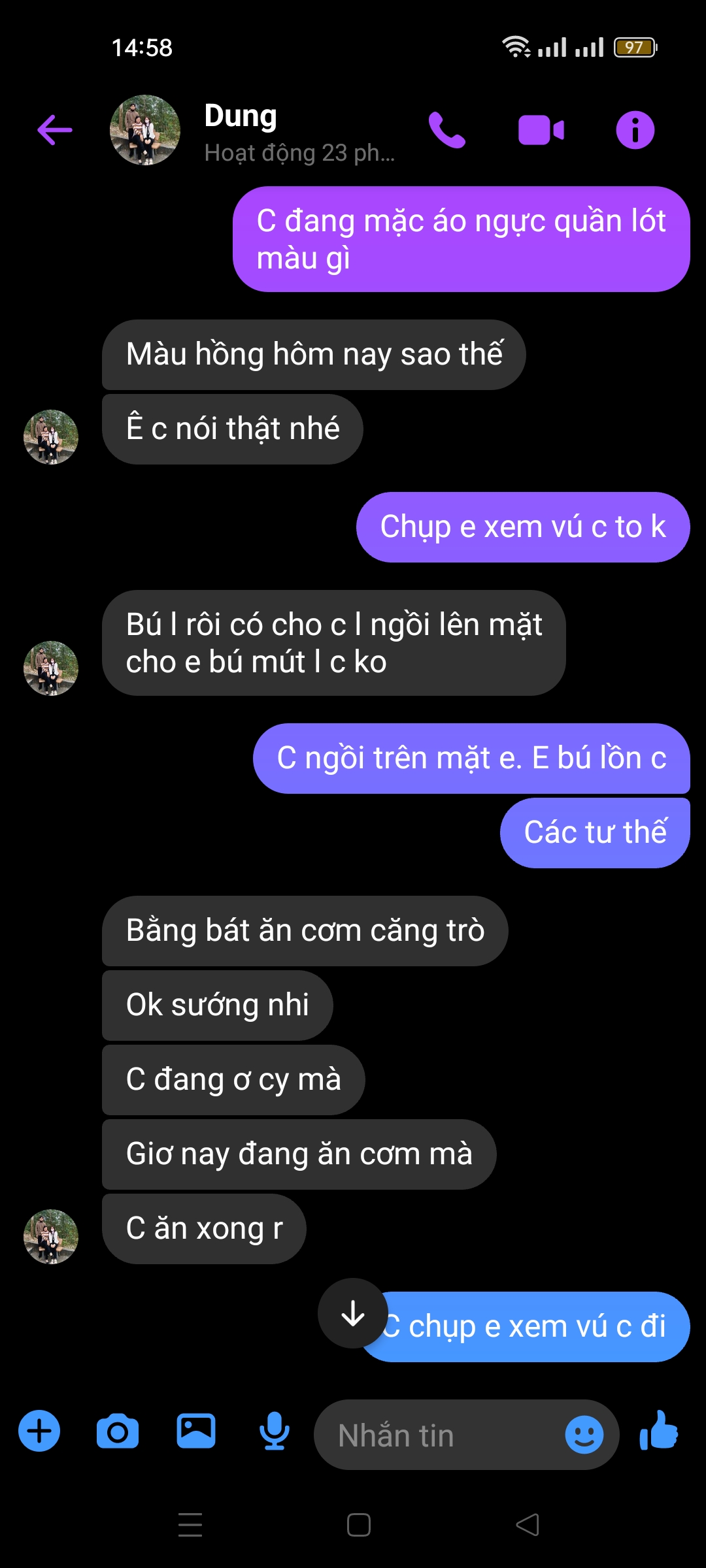
Task: Record a voice message with microphone
Action: (275, 1431)
